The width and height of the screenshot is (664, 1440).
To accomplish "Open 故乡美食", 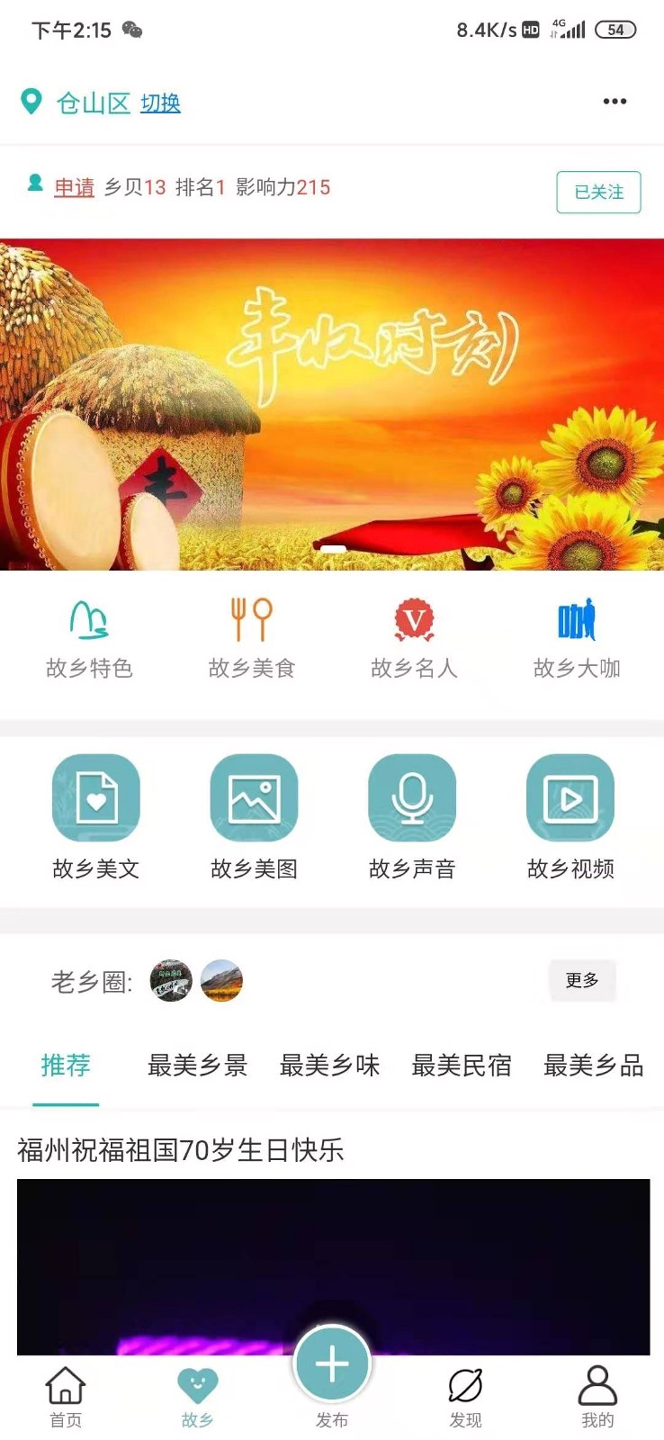I will (252, 639).
